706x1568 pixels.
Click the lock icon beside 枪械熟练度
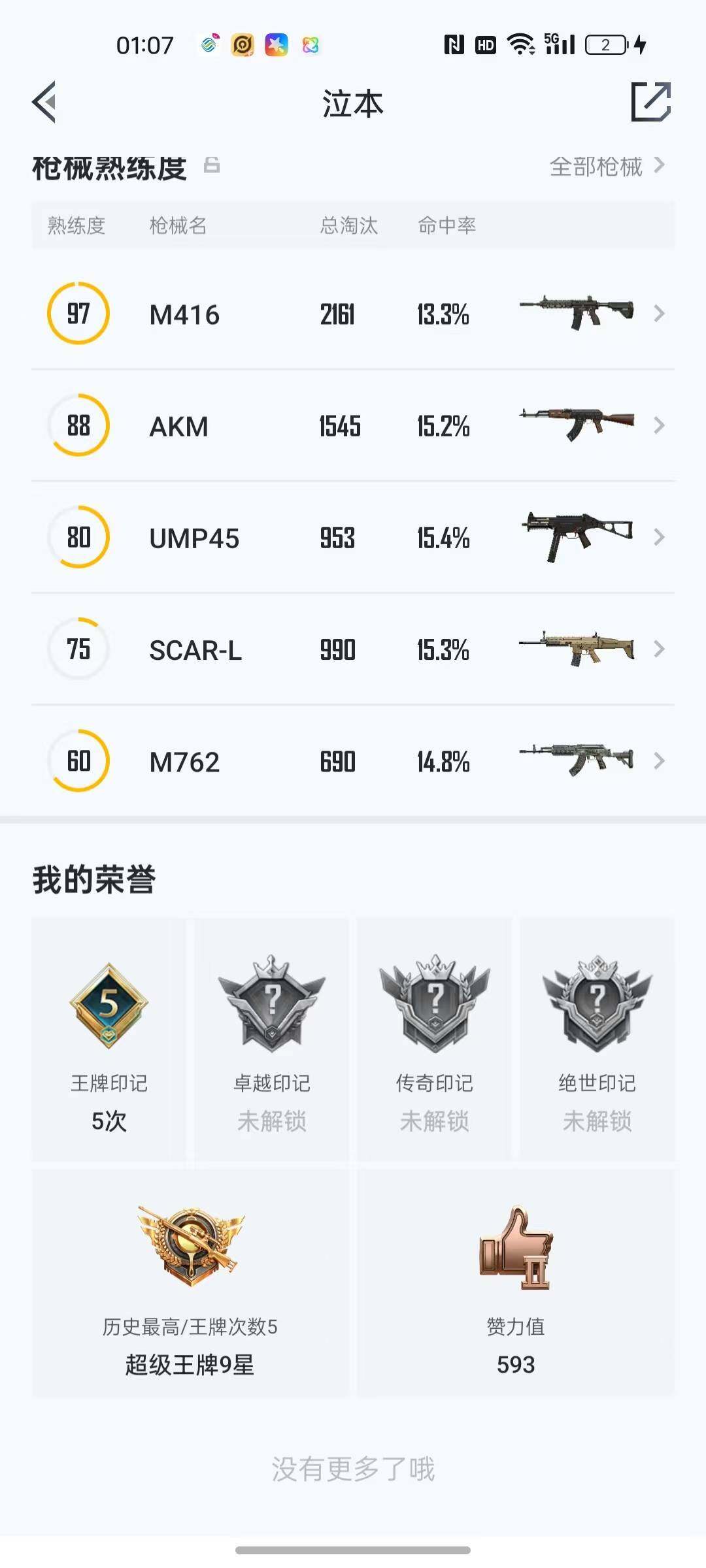click(x=210, y=165)
